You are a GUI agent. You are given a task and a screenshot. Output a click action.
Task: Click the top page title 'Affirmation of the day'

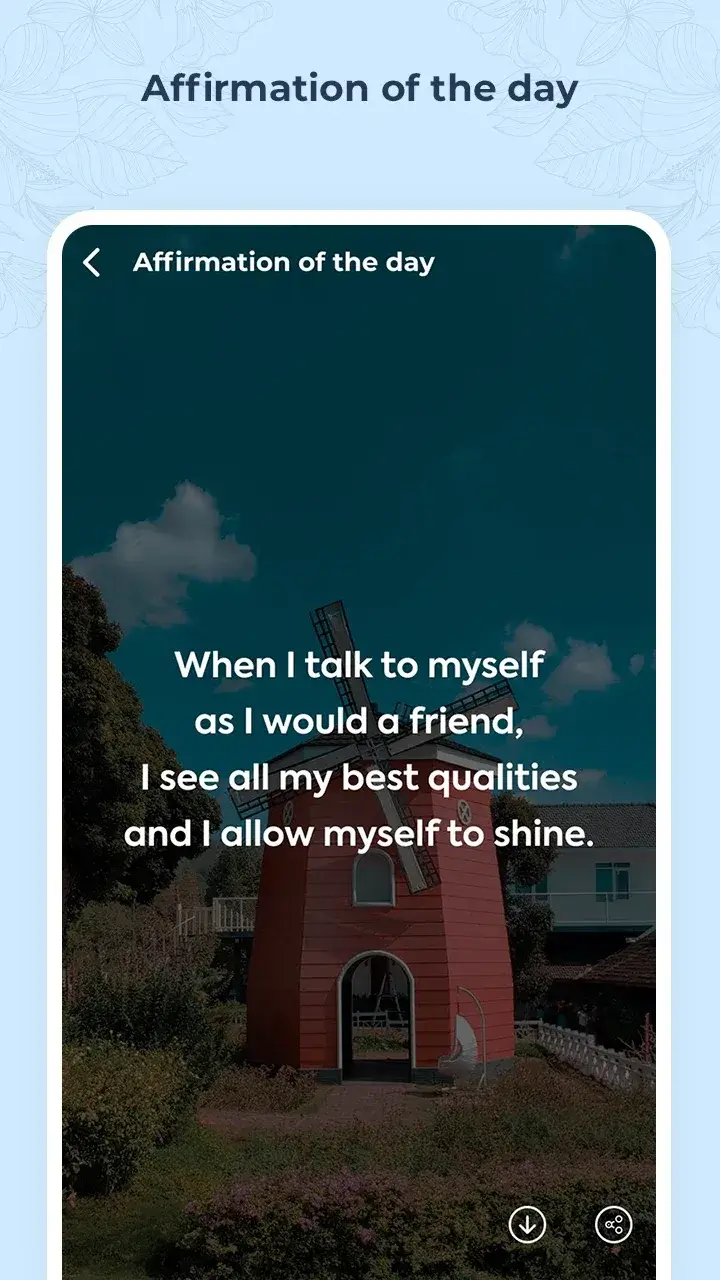(360, 88)
